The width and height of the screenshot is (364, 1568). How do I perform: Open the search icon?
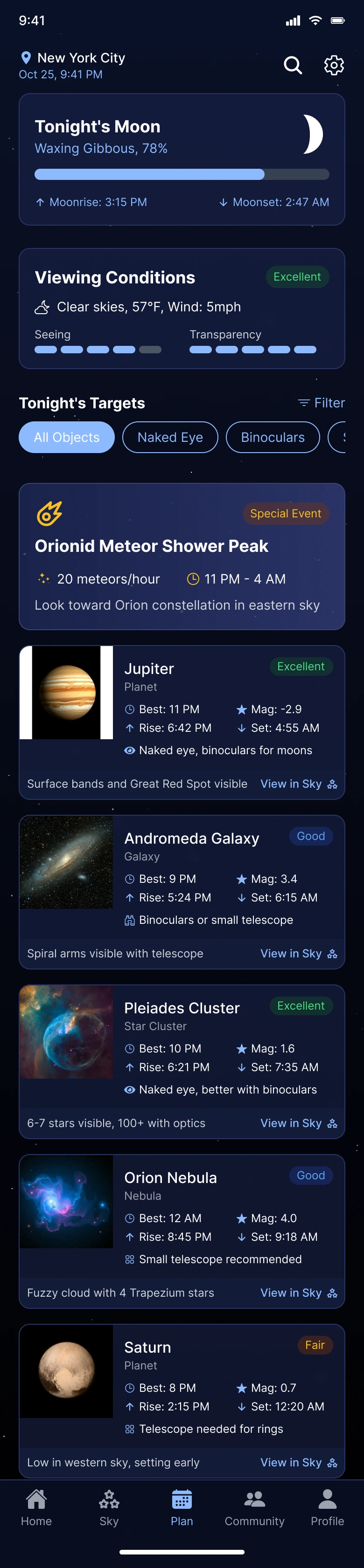point(293,65)
